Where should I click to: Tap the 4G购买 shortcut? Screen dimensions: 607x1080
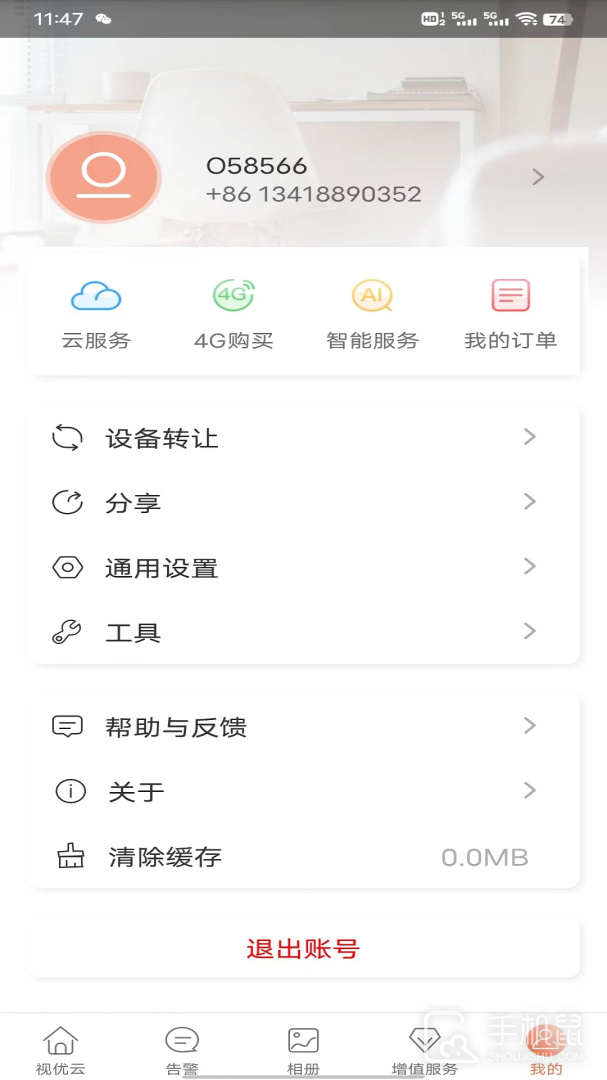(x=233, y=313)
